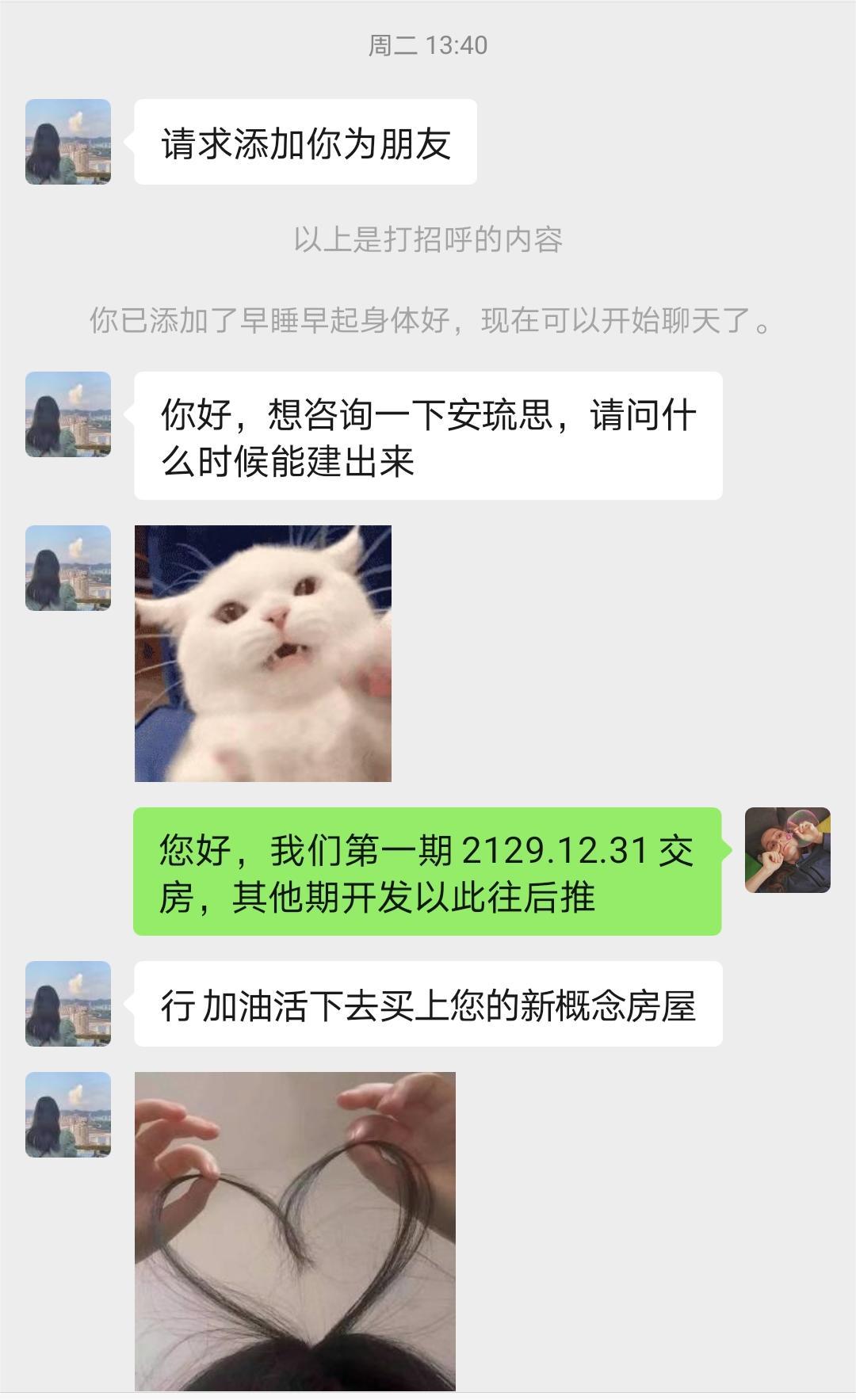This screenshot has height=1400, width=856.
Task: Tap the avatar beside 请求添加你为朋友 message
Action: (68, 142)
